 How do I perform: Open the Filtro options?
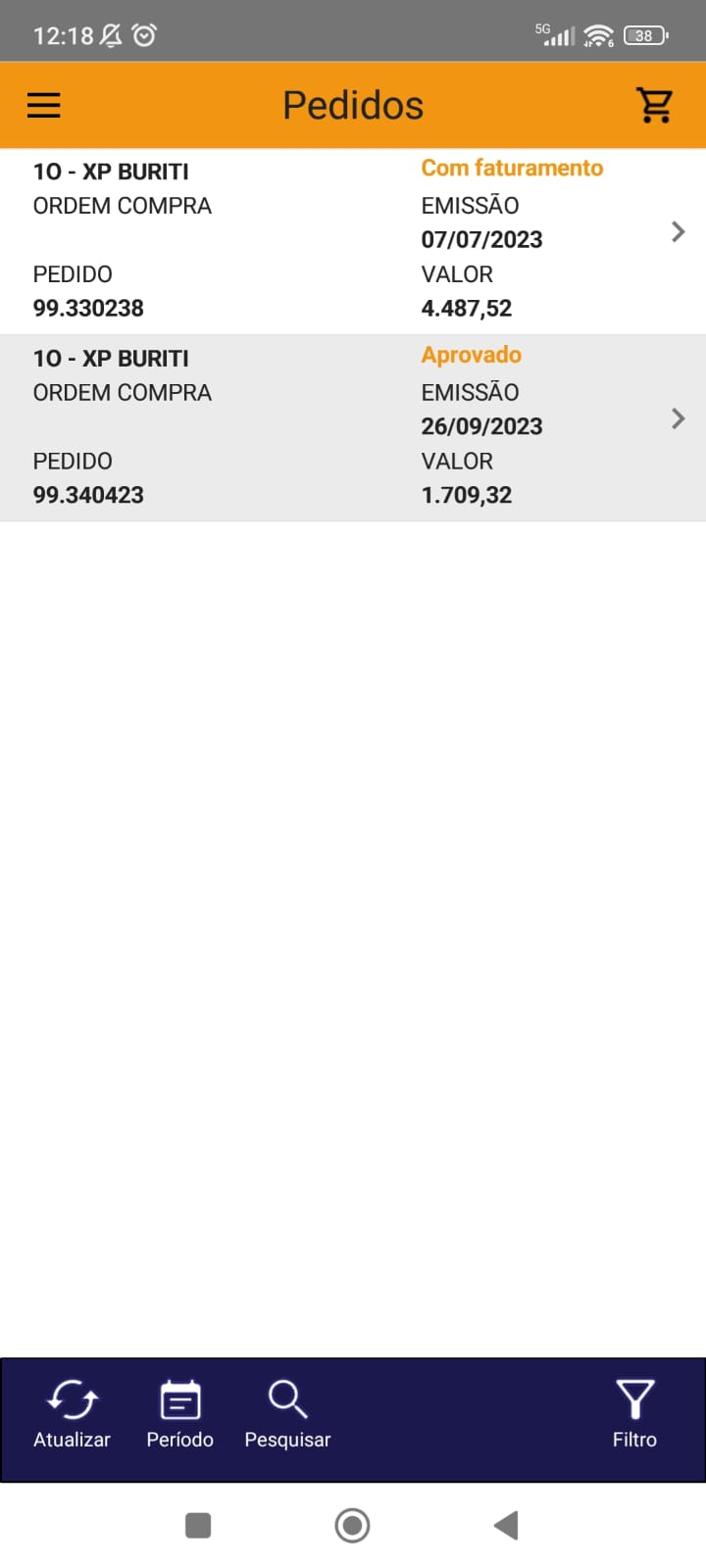(x=634, y=1415)
